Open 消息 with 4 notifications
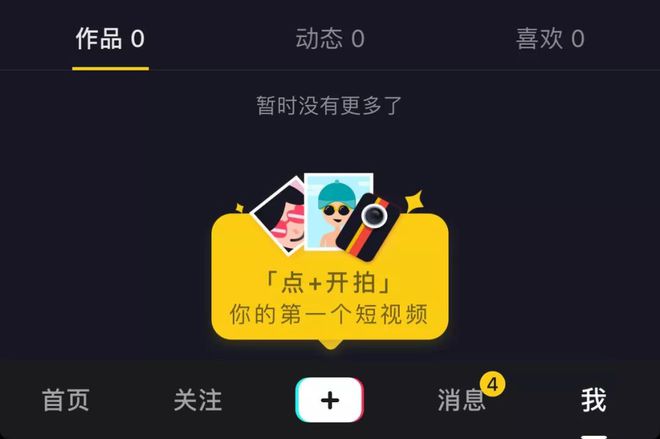The height and width of the screenshot is (439, 660). [x=462, y=401]
